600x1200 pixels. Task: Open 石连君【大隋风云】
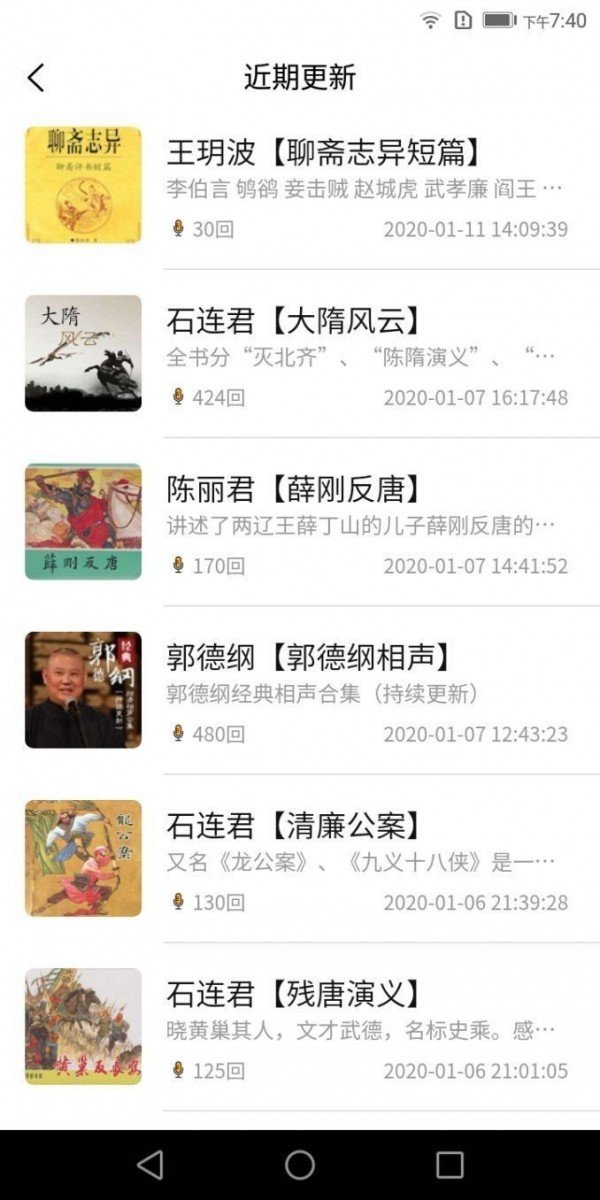293,321
